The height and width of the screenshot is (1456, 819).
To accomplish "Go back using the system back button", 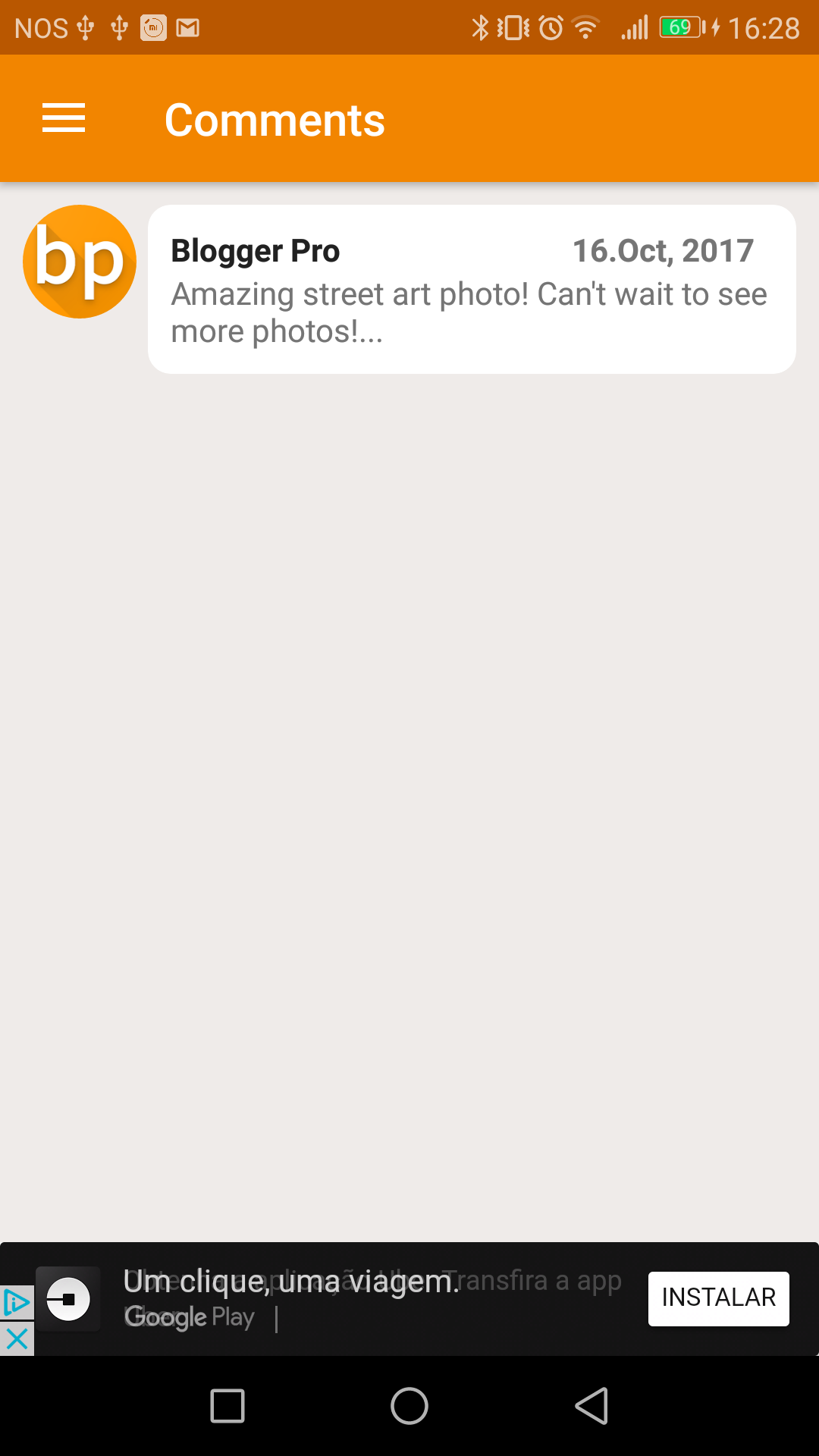I will tap(591, 1407).
